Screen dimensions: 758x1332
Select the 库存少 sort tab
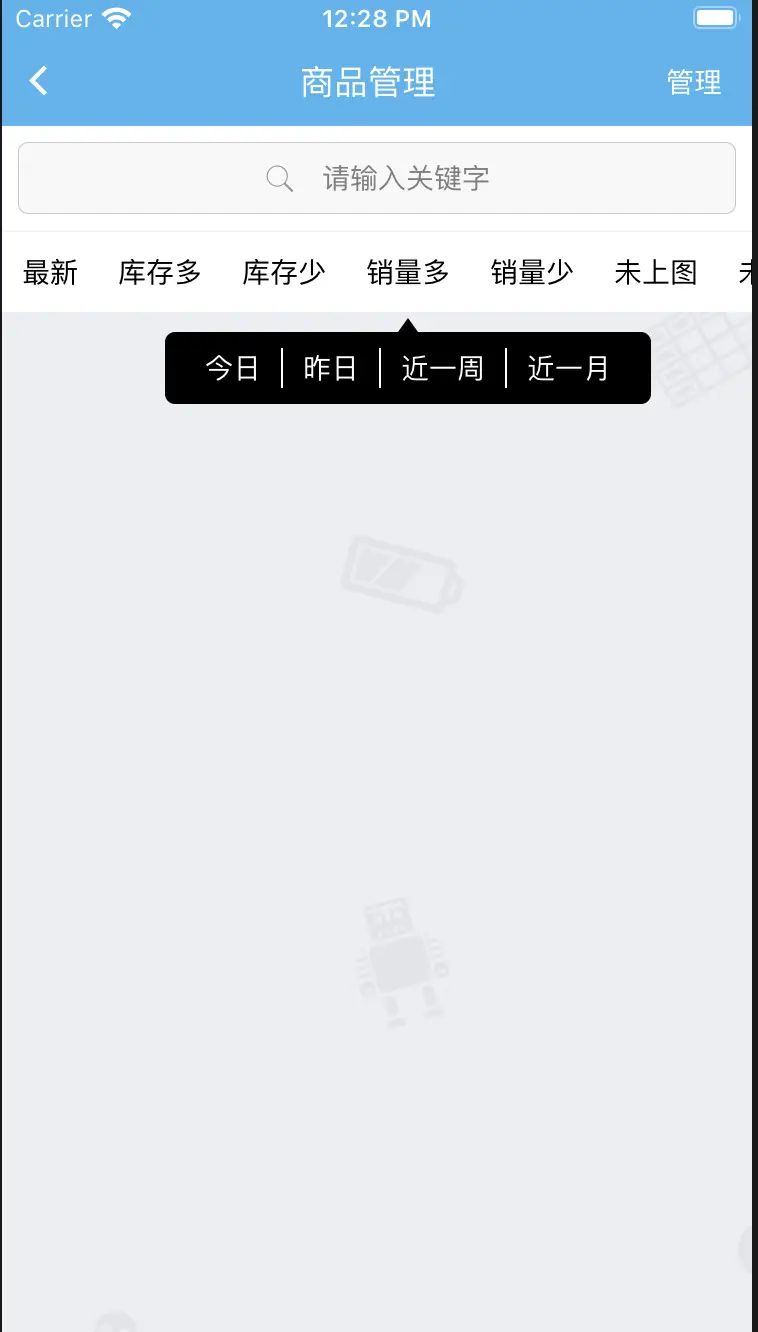(x=284, y=272)
